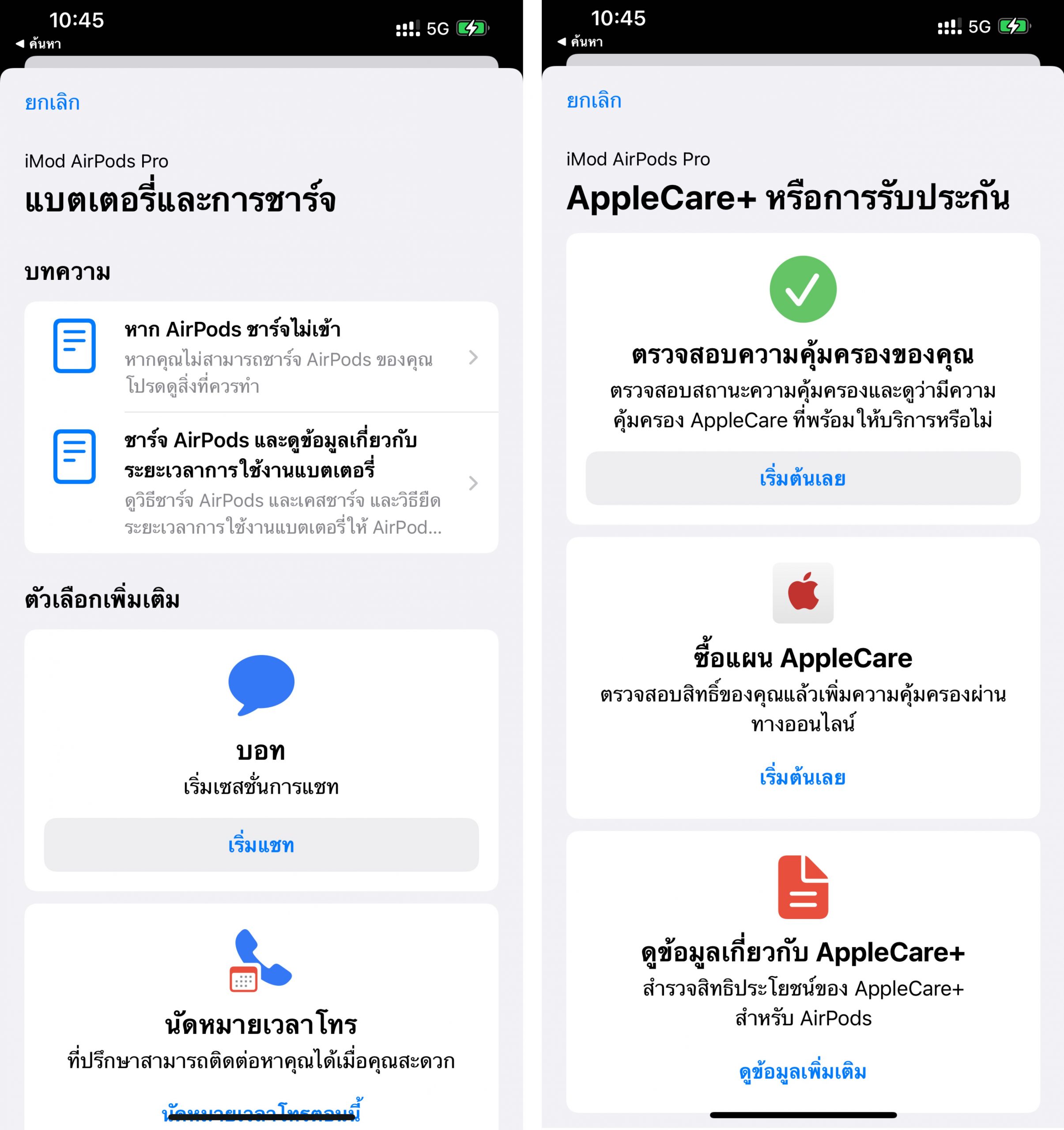Tap เริ่มต้นเลย under ซื้อแผน AppleCare
This screenshot has height=1130, width=1064.
pyautogui.click(x=803, y=777)
